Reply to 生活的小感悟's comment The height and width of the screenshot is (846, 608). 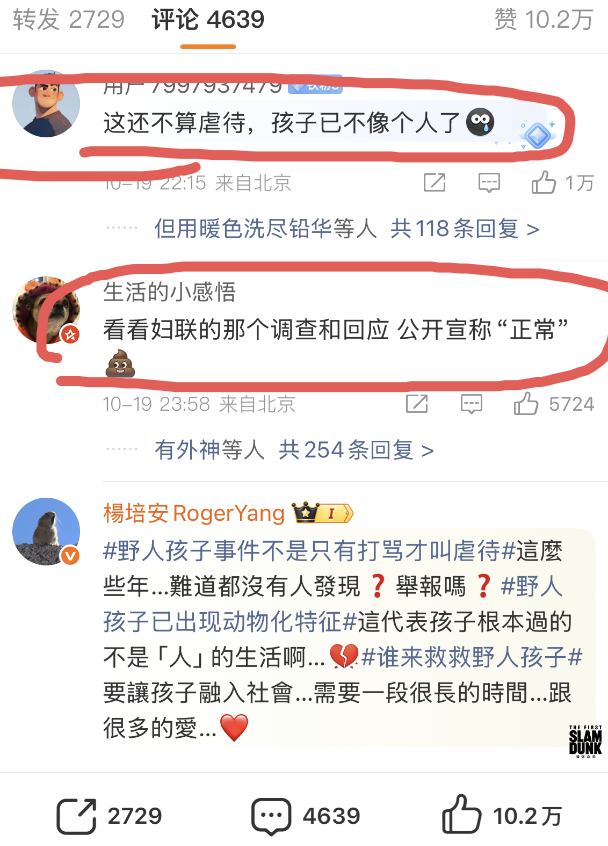click(x=470, y=404)
